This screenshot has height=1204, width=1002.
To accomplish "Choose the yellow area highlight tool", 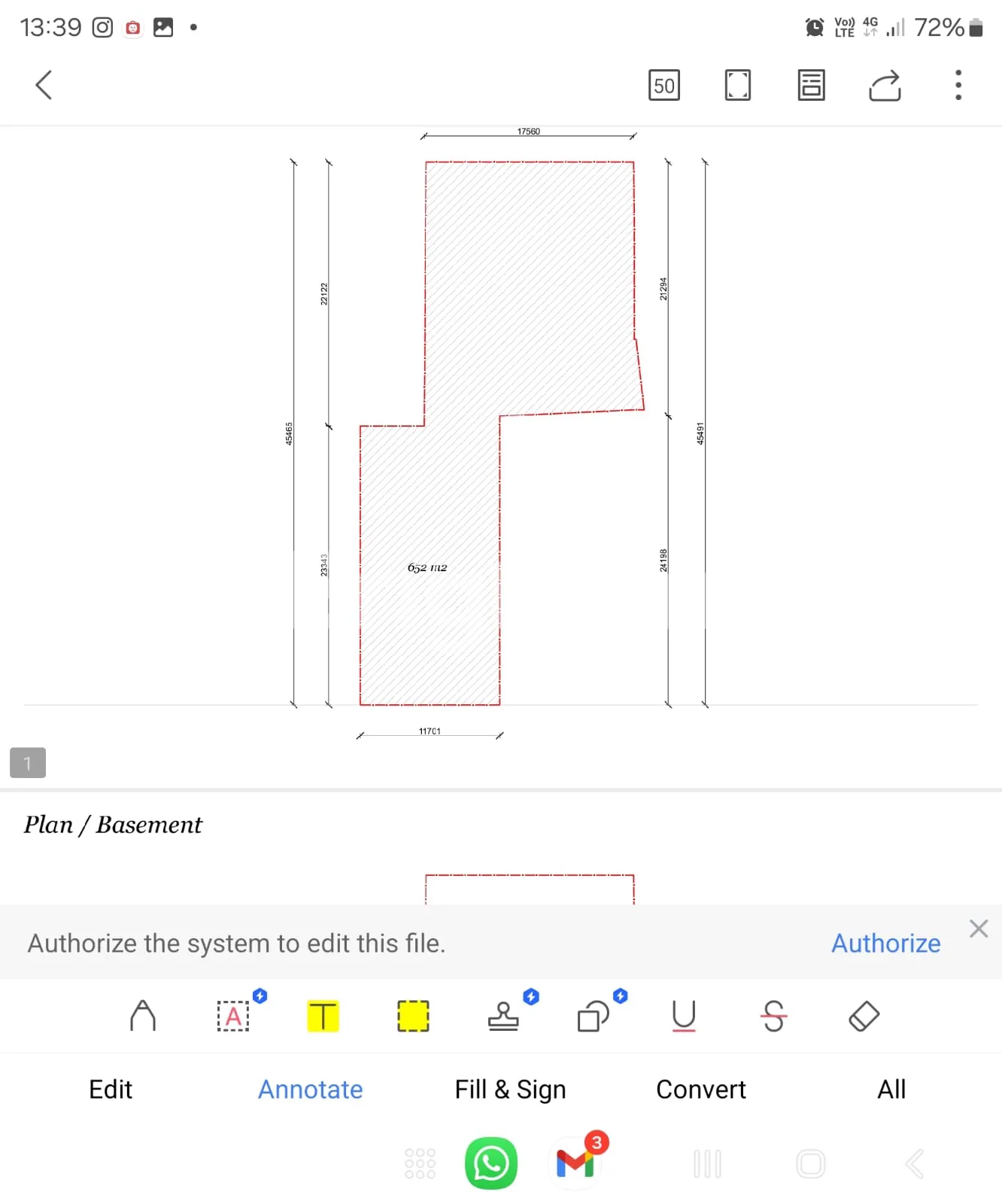I will click(x=413, y=1016).
